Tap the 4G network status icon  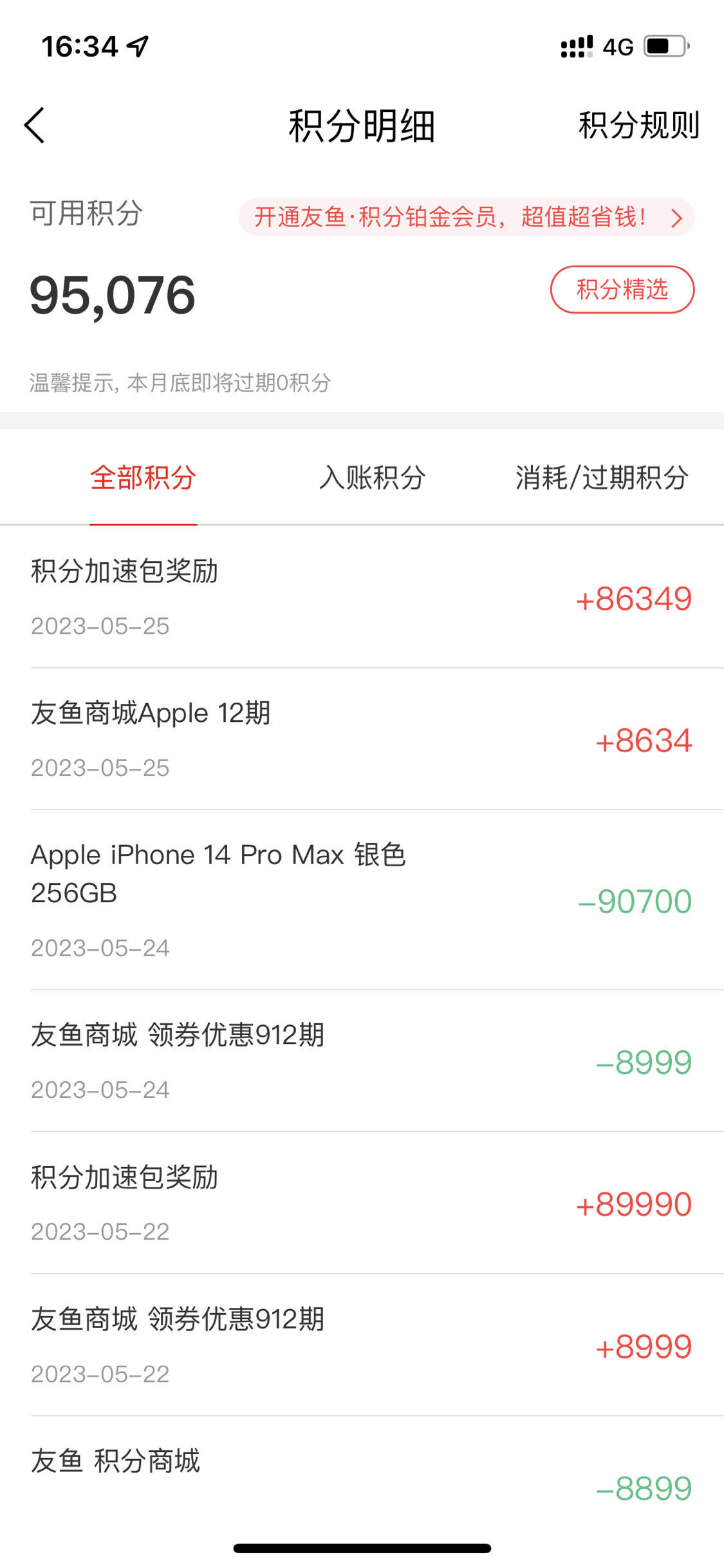[616, 46]
